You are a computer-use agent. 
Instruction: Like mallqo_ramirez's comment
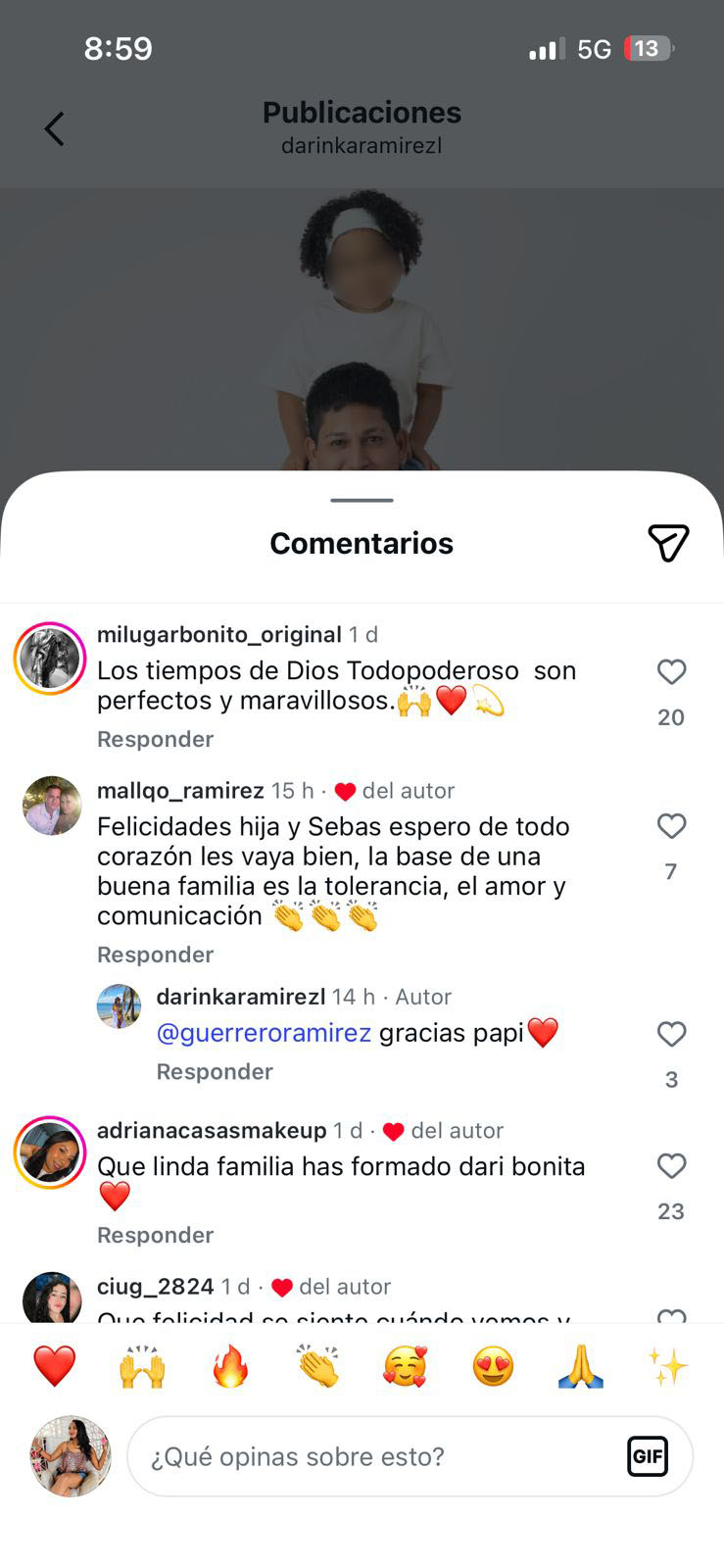pyautogui.click(x=671, y=827)
